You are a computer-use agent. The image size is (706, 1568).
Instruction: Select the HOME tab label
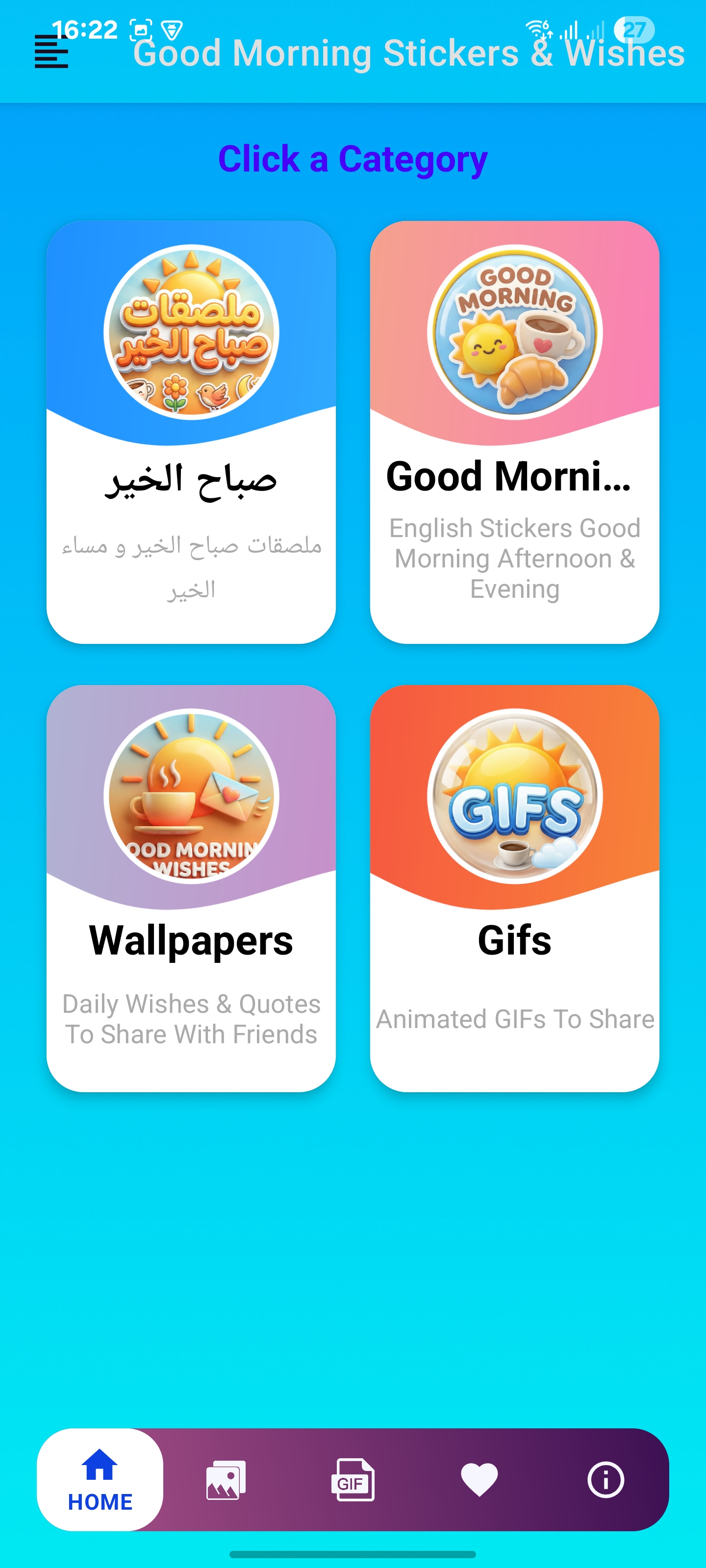(x=100, y=1502)
